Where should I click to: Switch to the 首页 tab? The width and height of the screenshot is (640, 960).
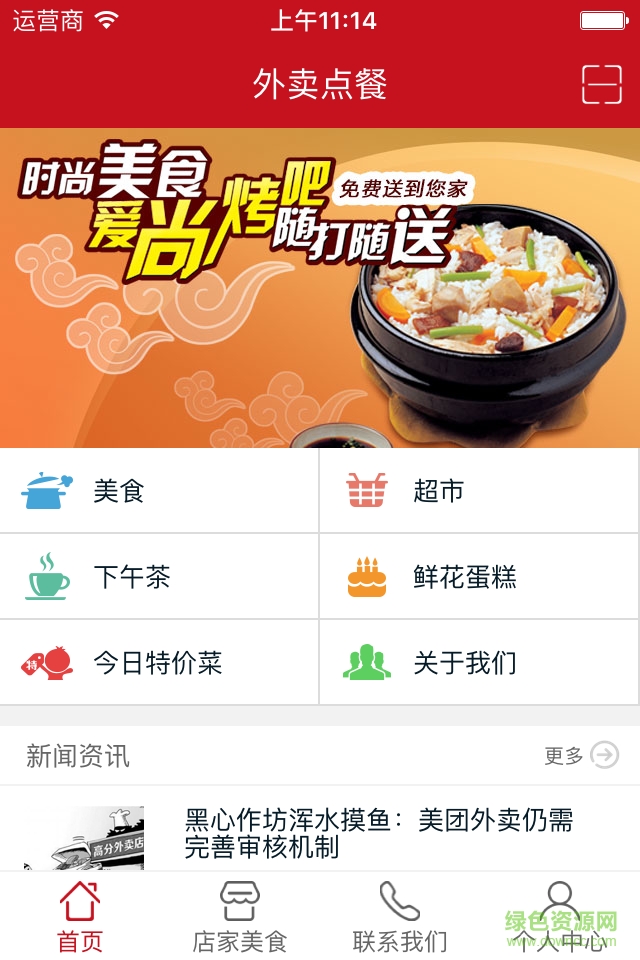click(80, 916)
